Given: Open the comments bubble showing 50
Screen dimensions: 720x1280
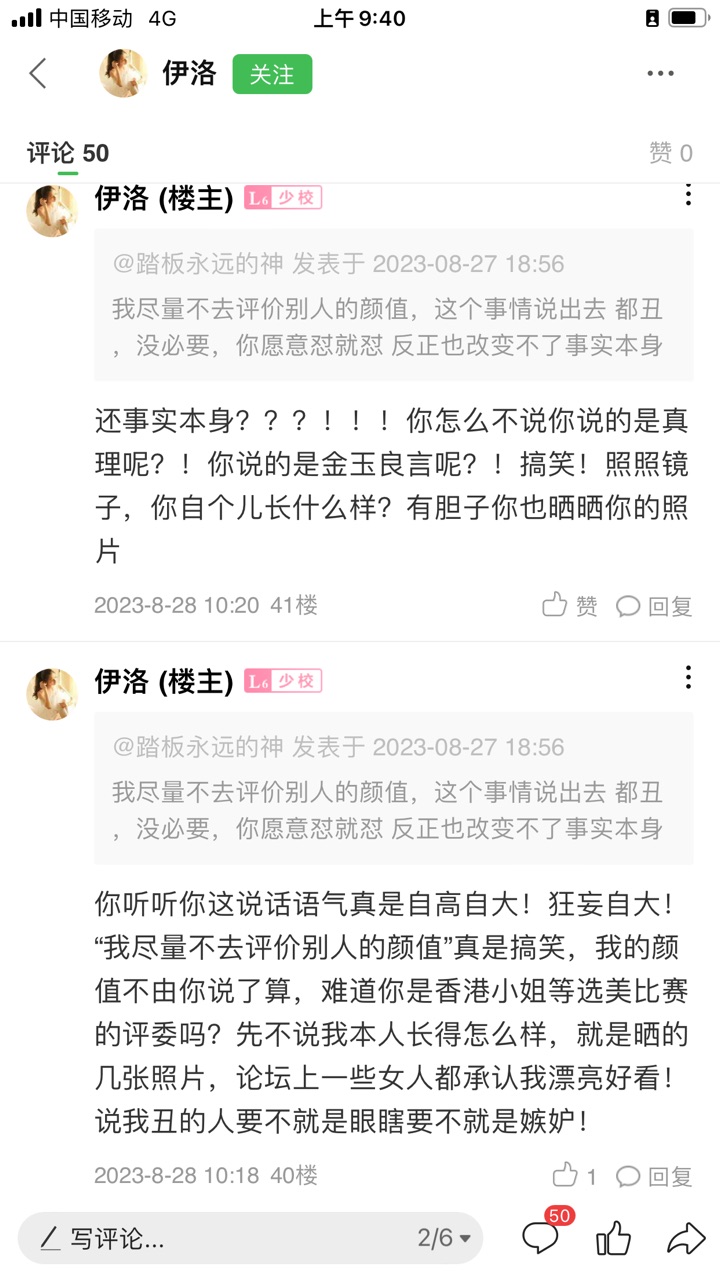Looking at the screenshot, I should click(541, 1238).
